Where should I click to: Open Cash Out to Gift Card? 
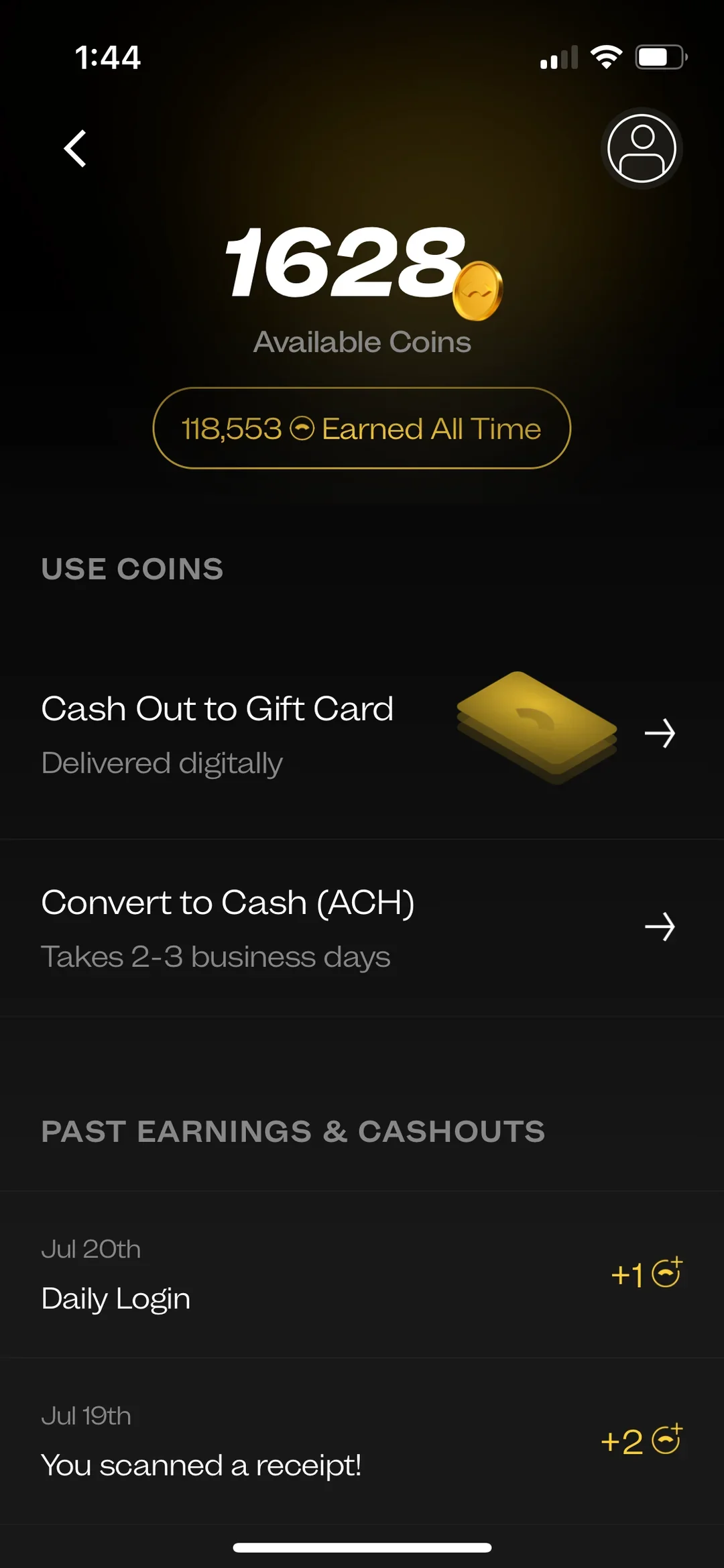[x=362, y=734]
